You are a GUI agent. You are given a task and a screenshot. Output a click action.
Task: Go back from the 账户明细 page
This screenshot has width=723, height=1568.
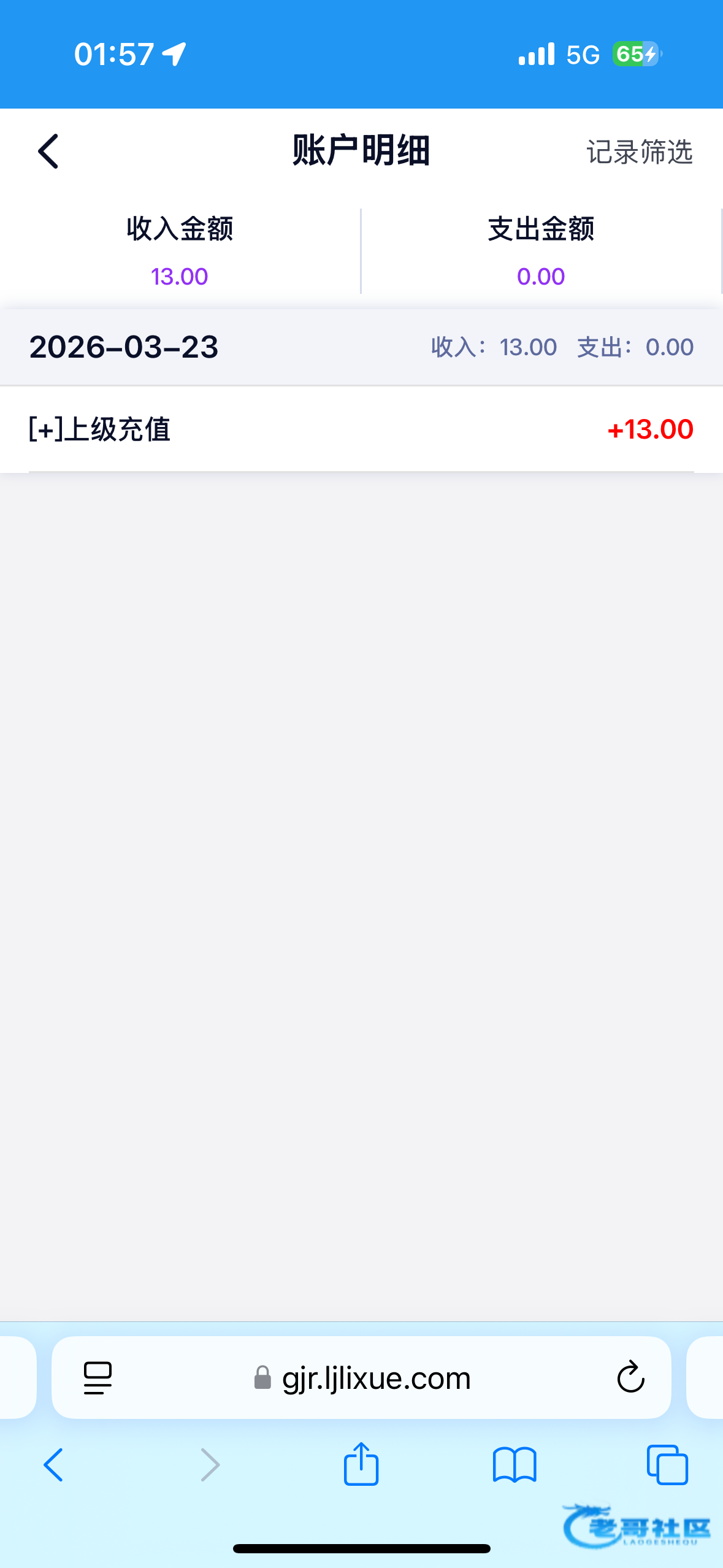(48, 151)
